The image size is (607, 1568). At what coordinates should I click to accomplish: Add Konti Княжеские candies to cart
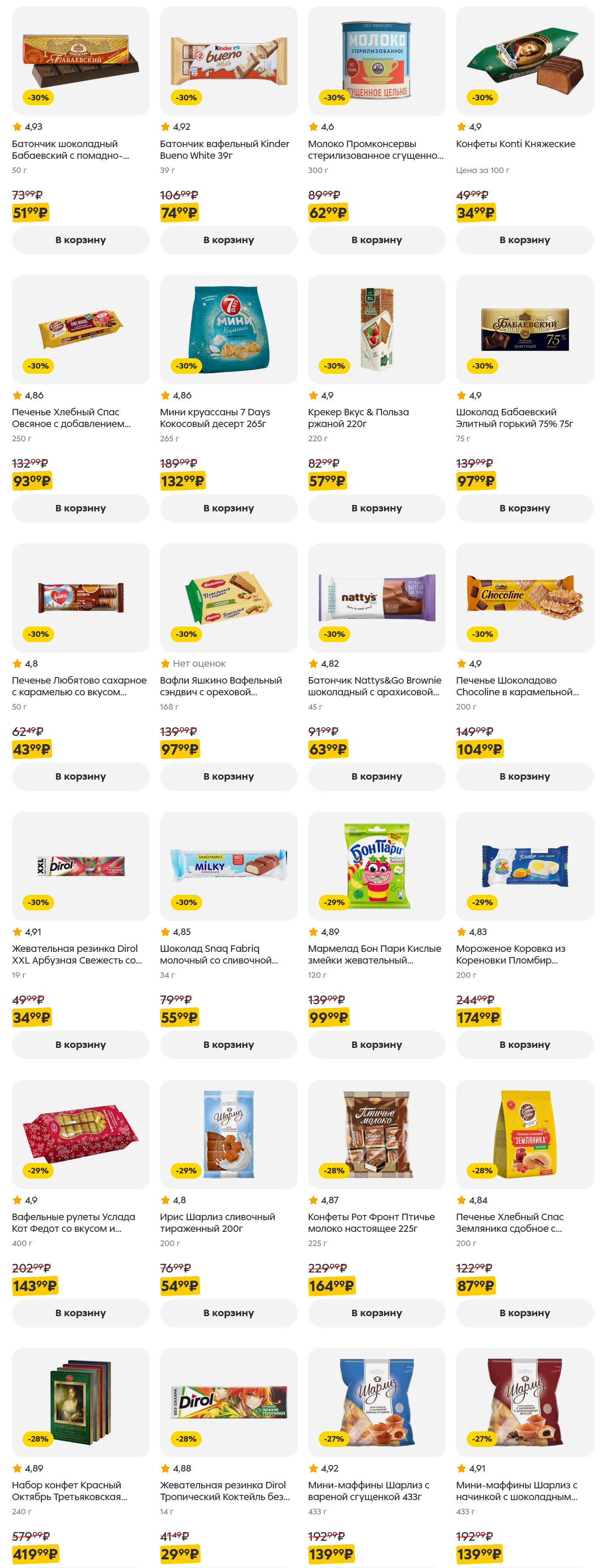point(524,240)
